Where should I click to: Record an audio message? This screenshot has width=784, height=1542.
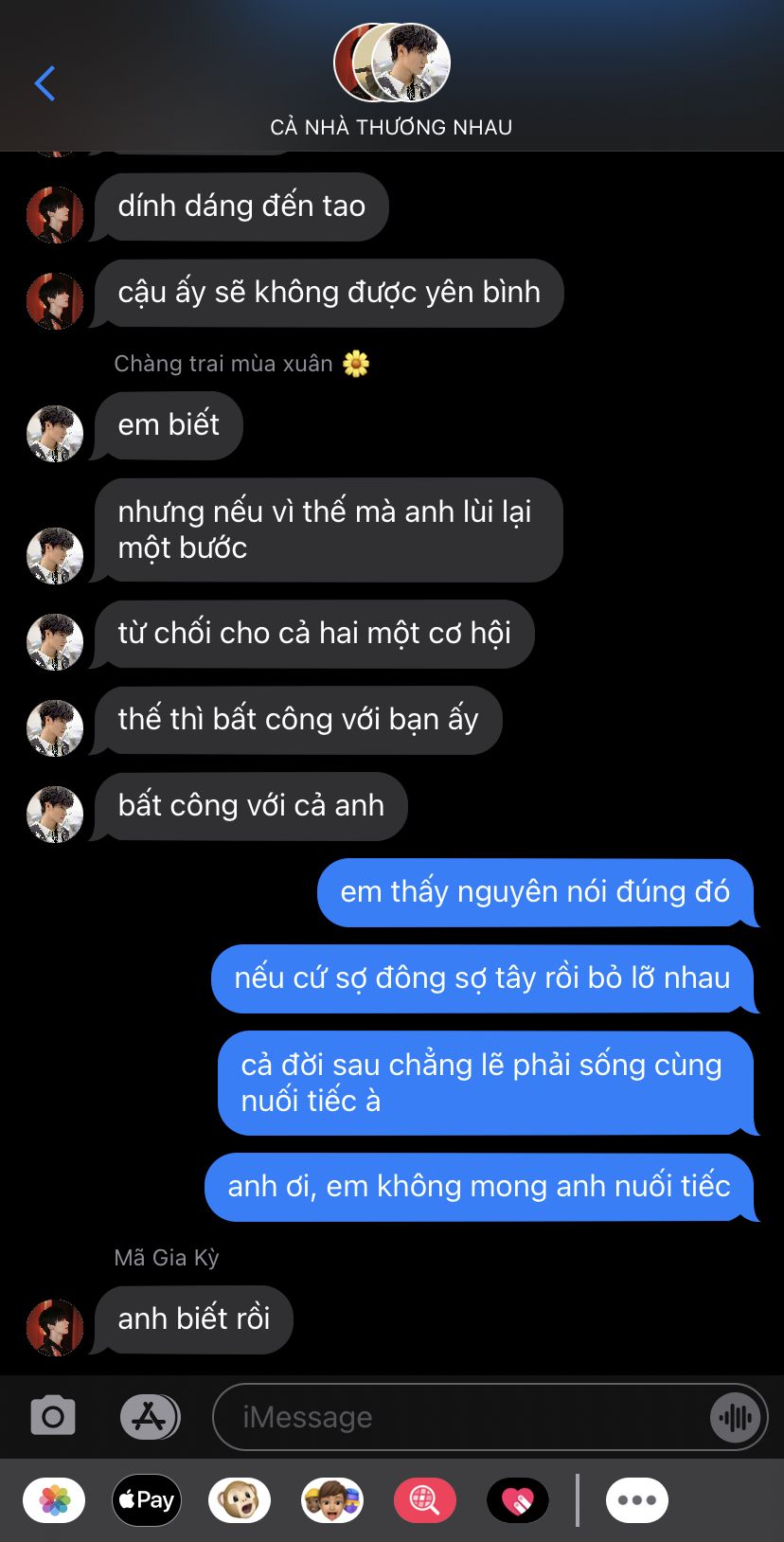736,1418
